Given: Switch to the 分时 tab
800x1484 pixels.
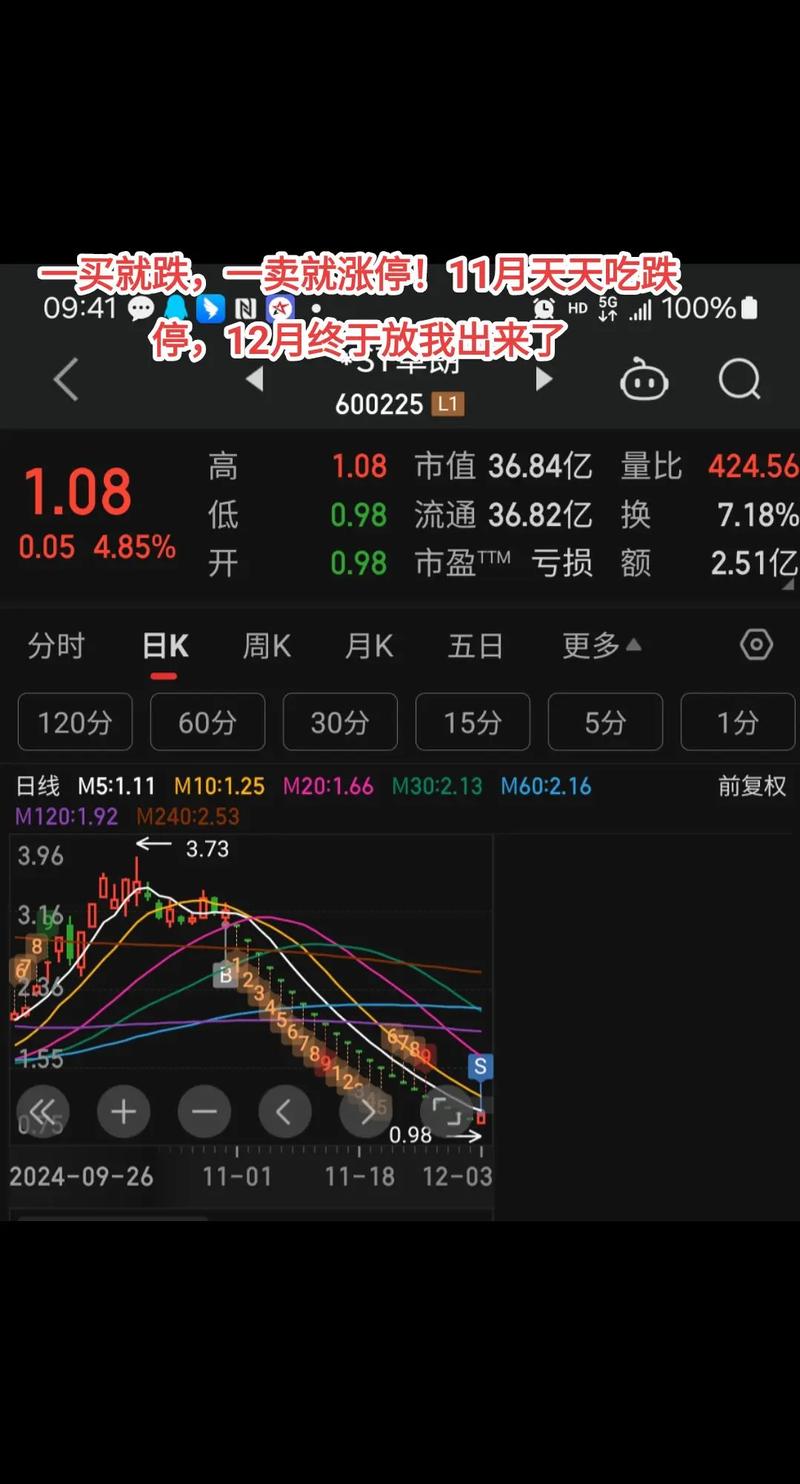Looking at the screenshot, I should 56,646.
